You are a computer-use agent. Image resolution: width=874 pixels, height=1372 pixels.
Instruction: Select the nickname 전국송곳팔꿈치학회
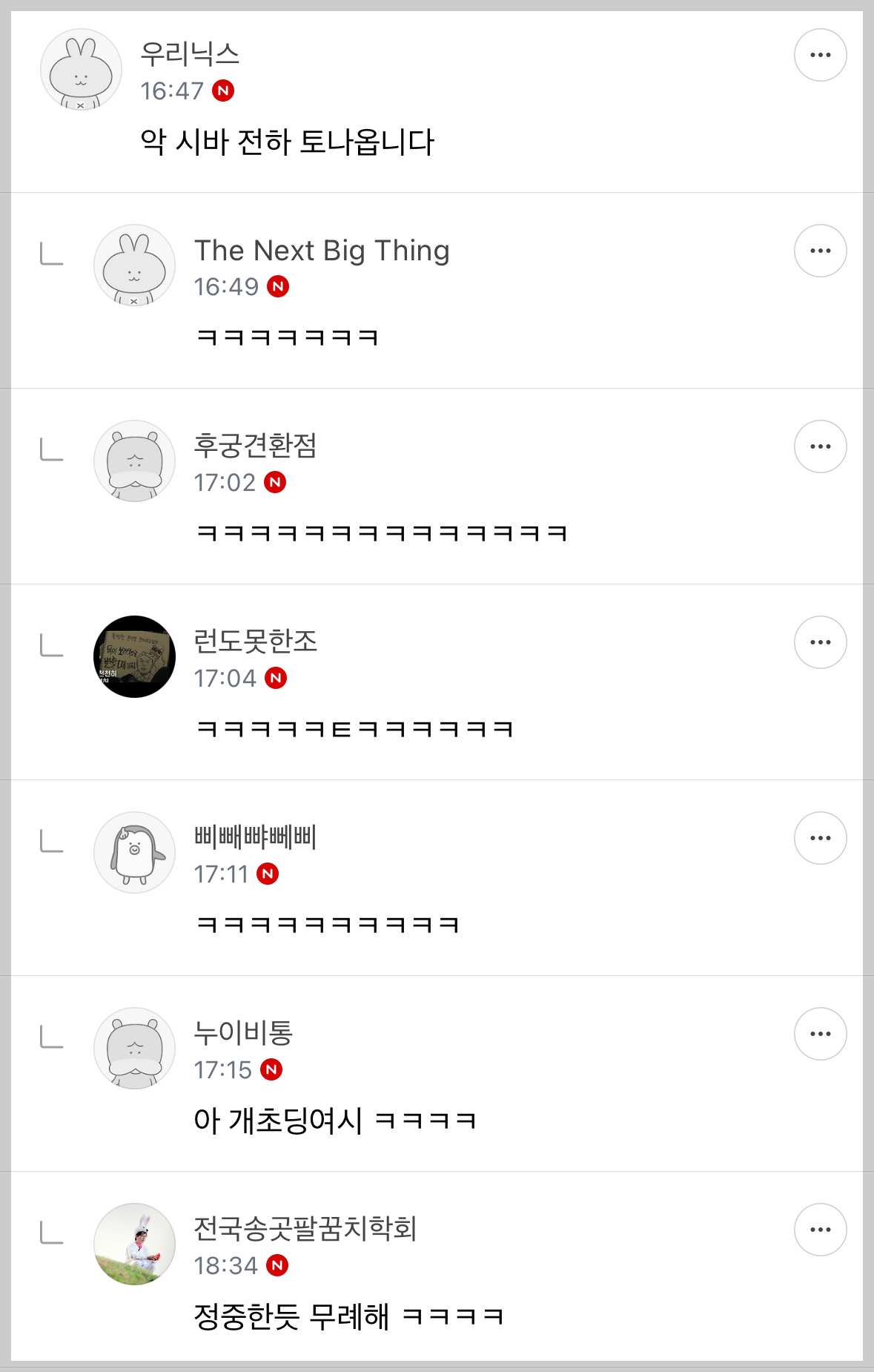[x=305, y=1229]
